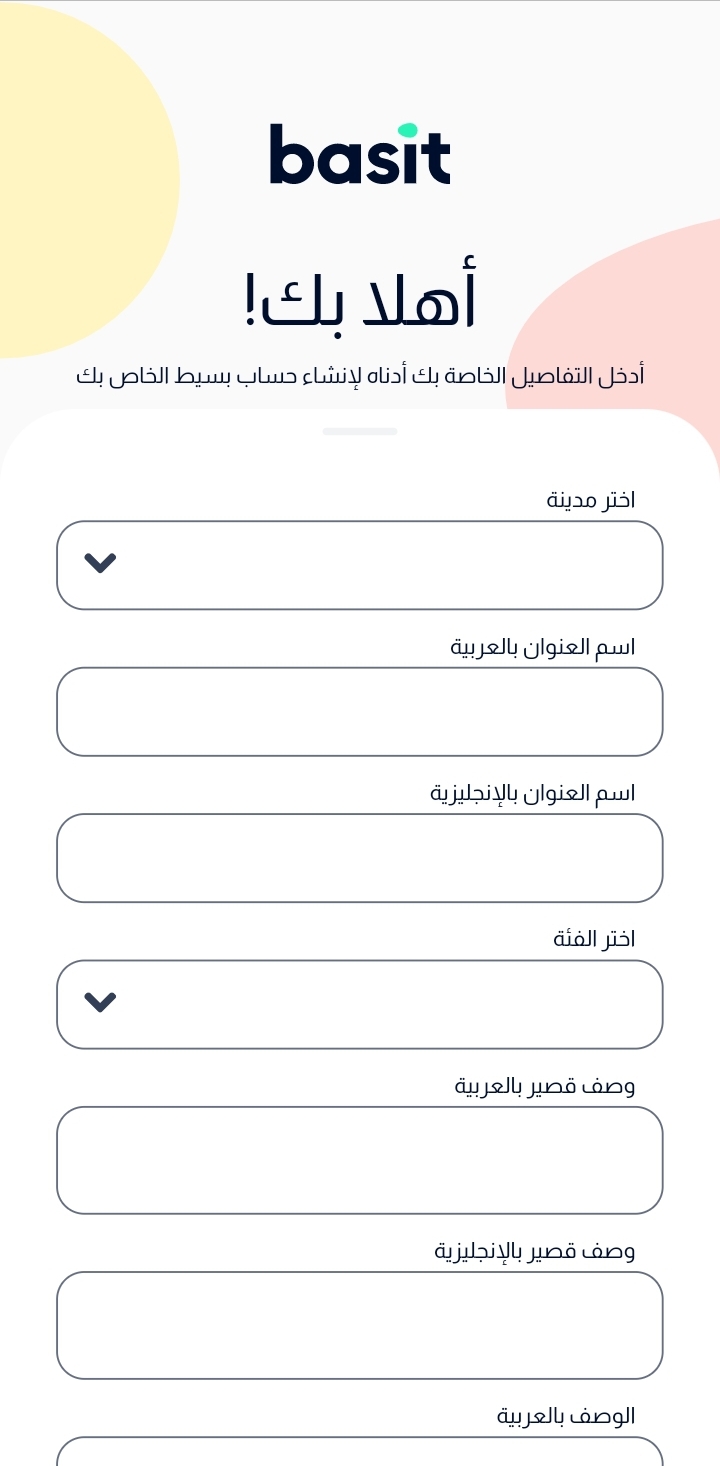Image resolution: width=720 pixels, height=1466 pixels.
Task: Focus the English address name field
Action: (x=360, y=858)
